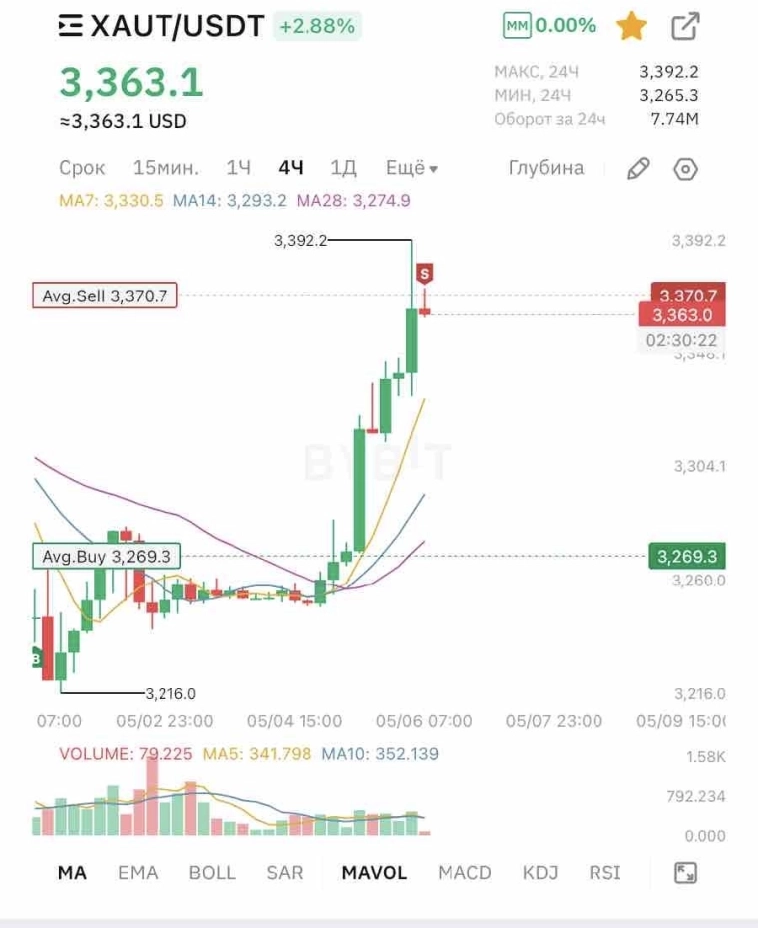Screen dimensions: 758x928
Task: Switch sub-indicator to MACD
Action: [x=465, y=873]
